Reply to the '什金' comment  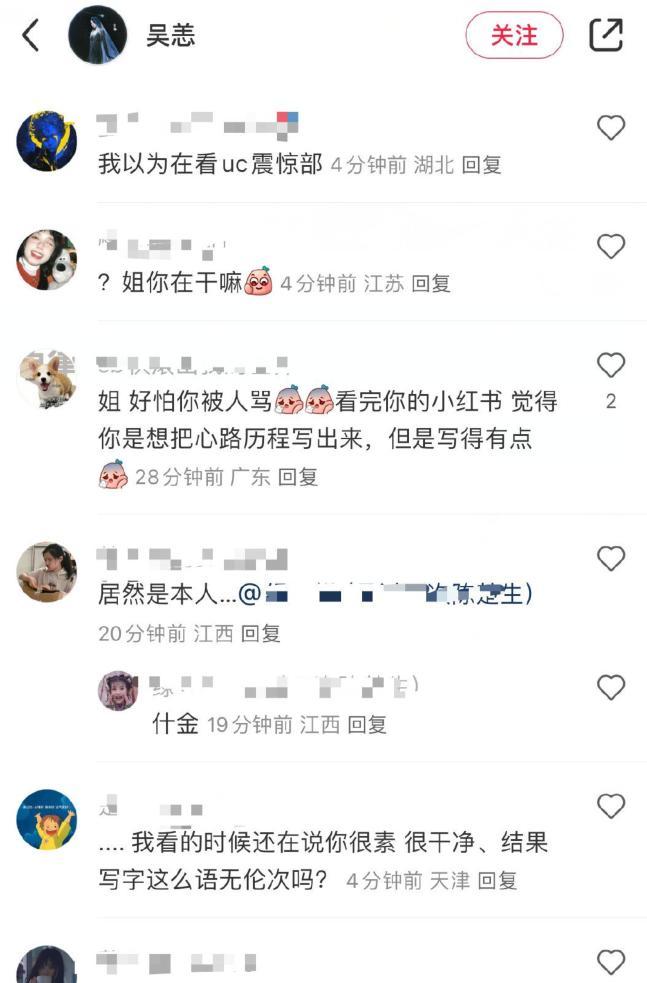coord(366,725)
